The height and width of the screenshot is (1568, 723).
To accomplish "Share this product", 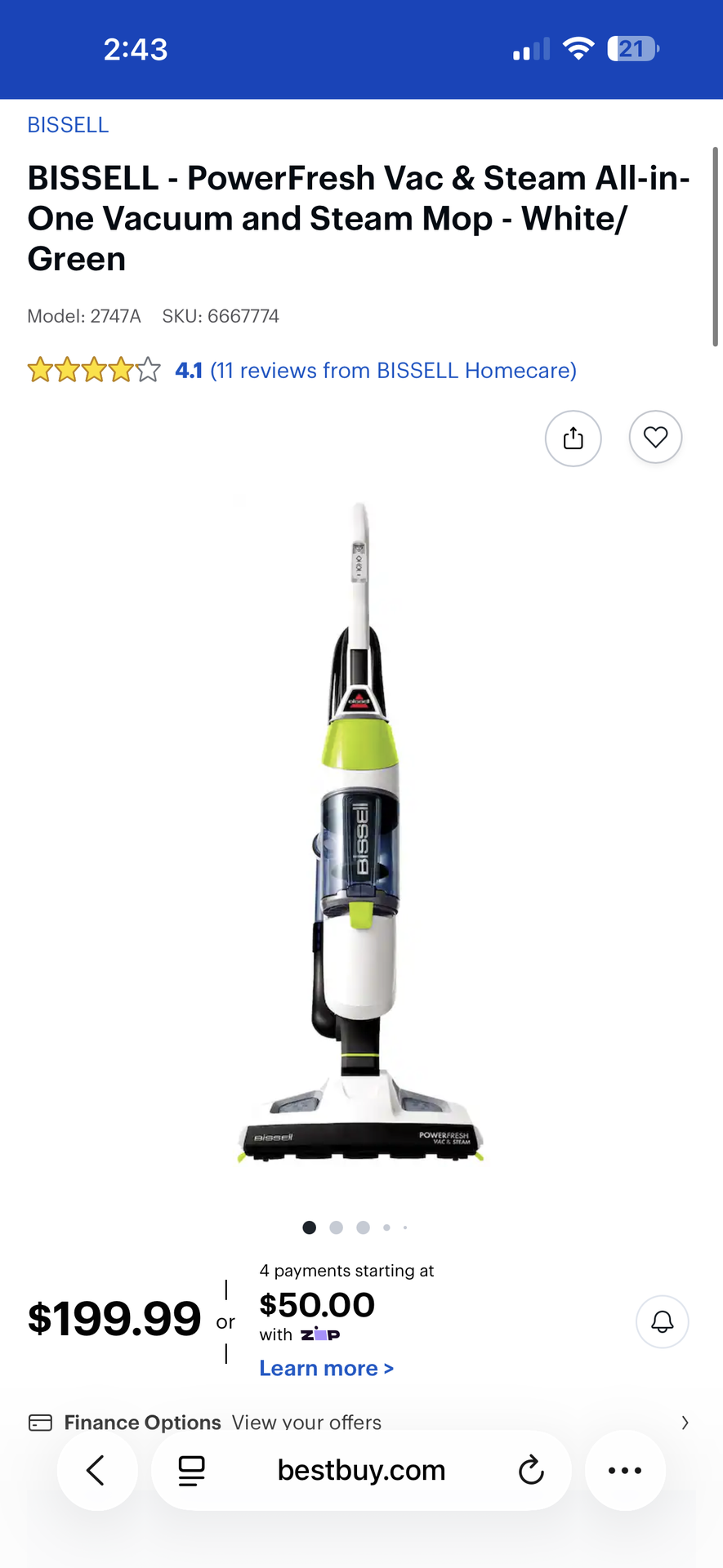I will point(573,439).
